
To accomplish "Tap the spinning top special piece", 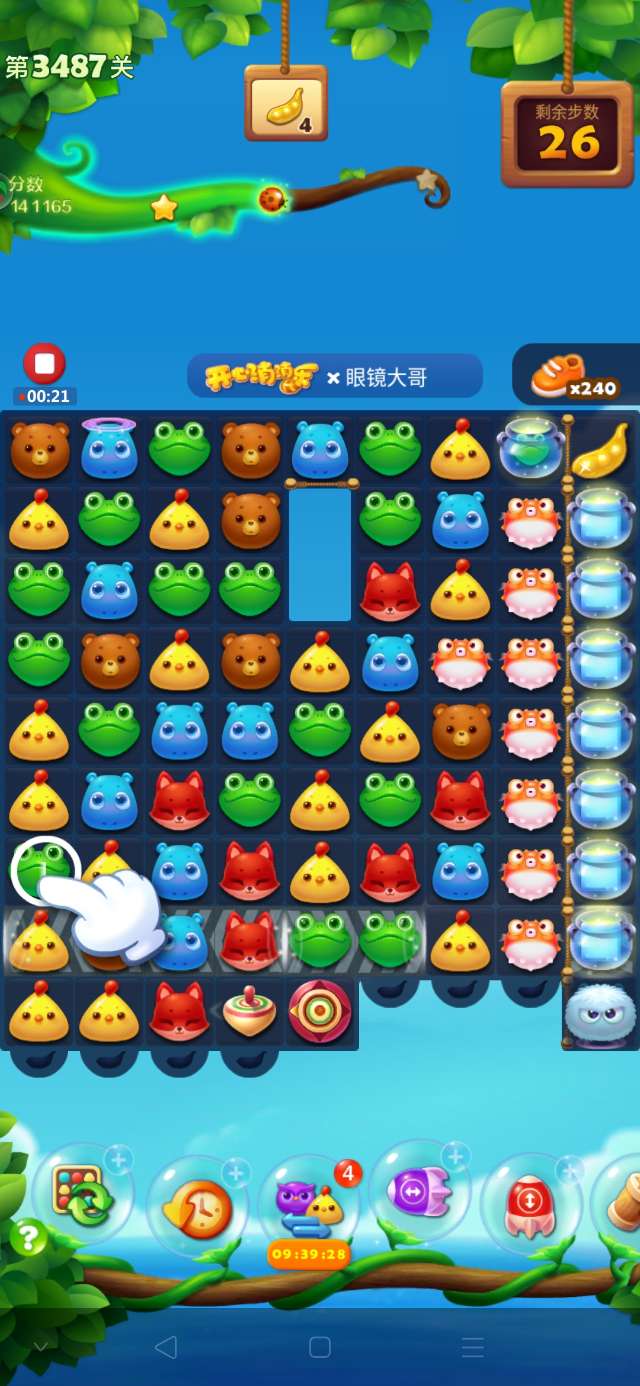I will pyautogui.click(x=249, y=1012).
